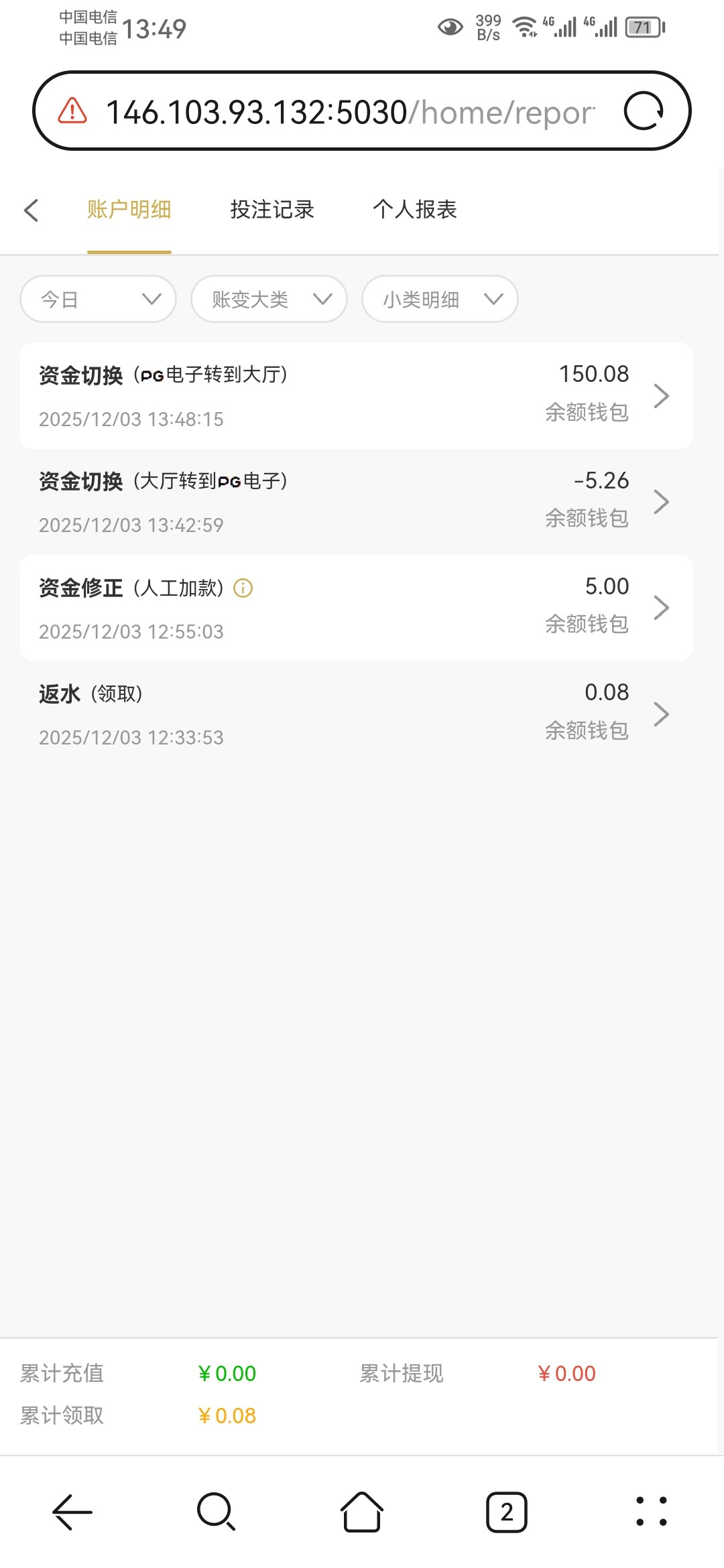Tap the address bar URL field
This screenshot has width=724, height=1568.
pos(349,111)
